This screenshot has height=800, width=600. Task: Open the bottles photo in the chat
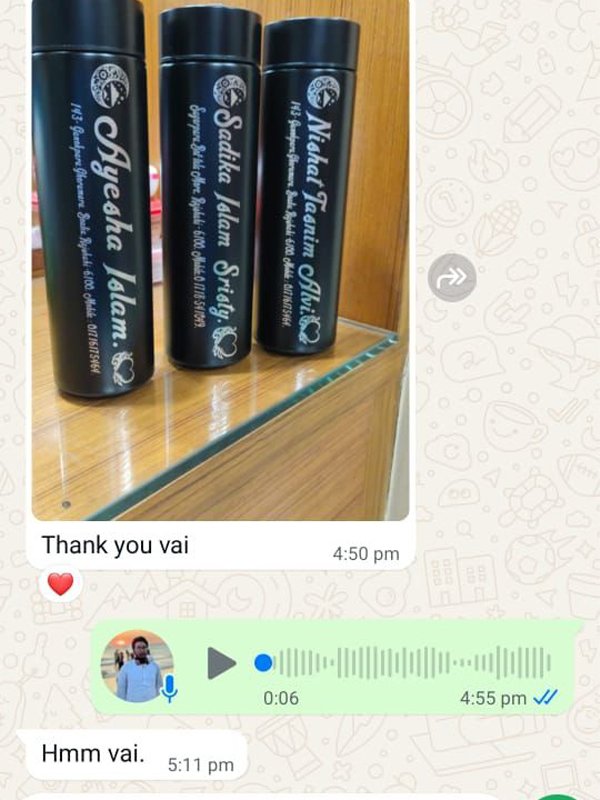[x=220, y=260]
